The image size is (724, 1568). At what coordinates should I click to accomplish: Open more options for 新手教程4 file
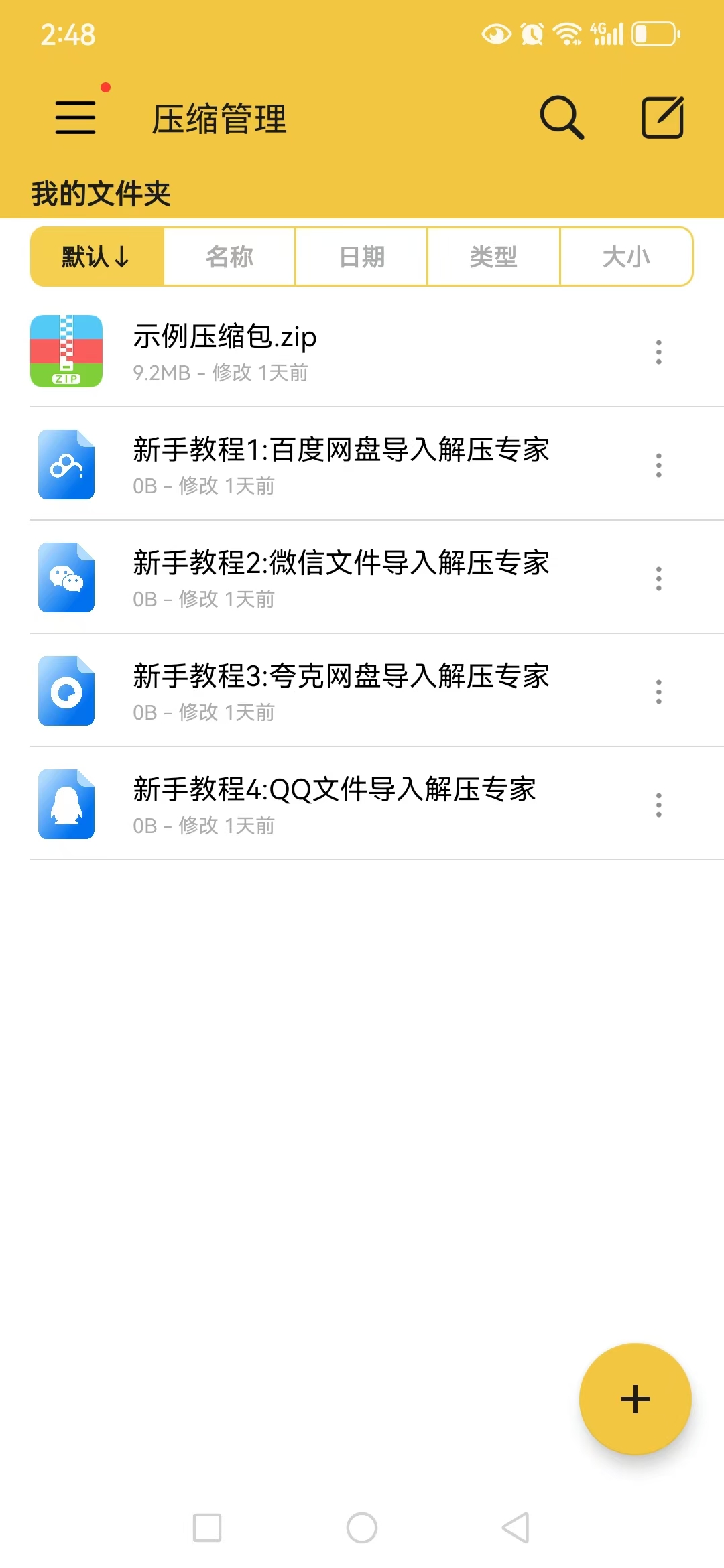pos(657,804)
